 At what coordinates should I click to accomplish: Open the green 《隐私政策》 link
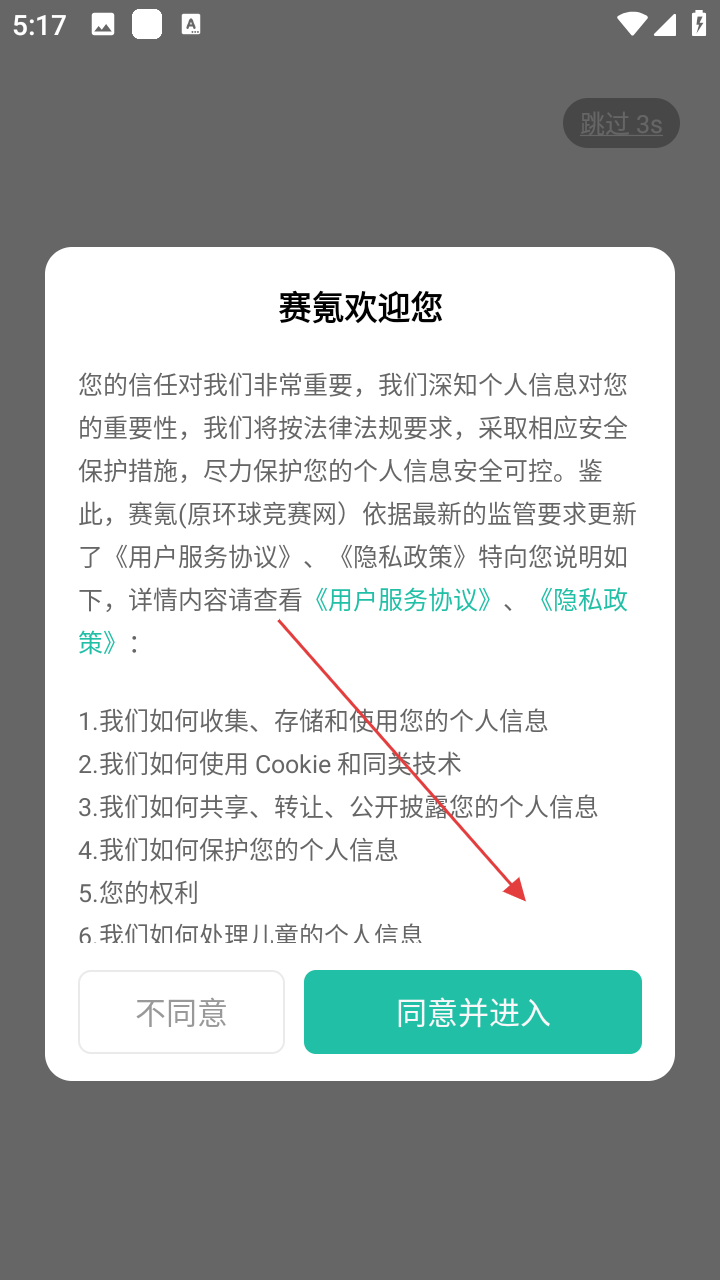[580, 600]
